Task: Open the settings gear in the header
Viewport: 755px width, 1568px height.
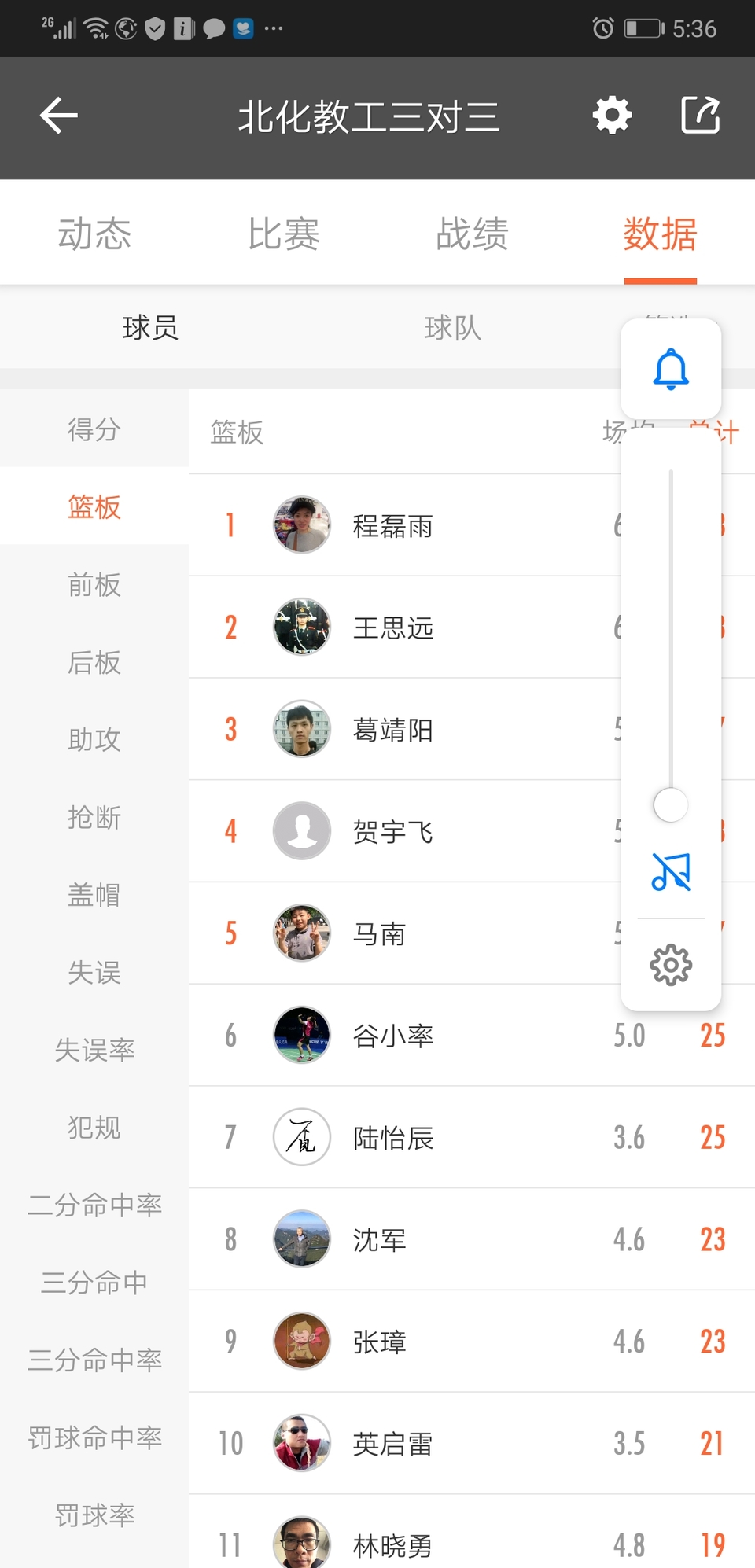Action: pos(612,116)
